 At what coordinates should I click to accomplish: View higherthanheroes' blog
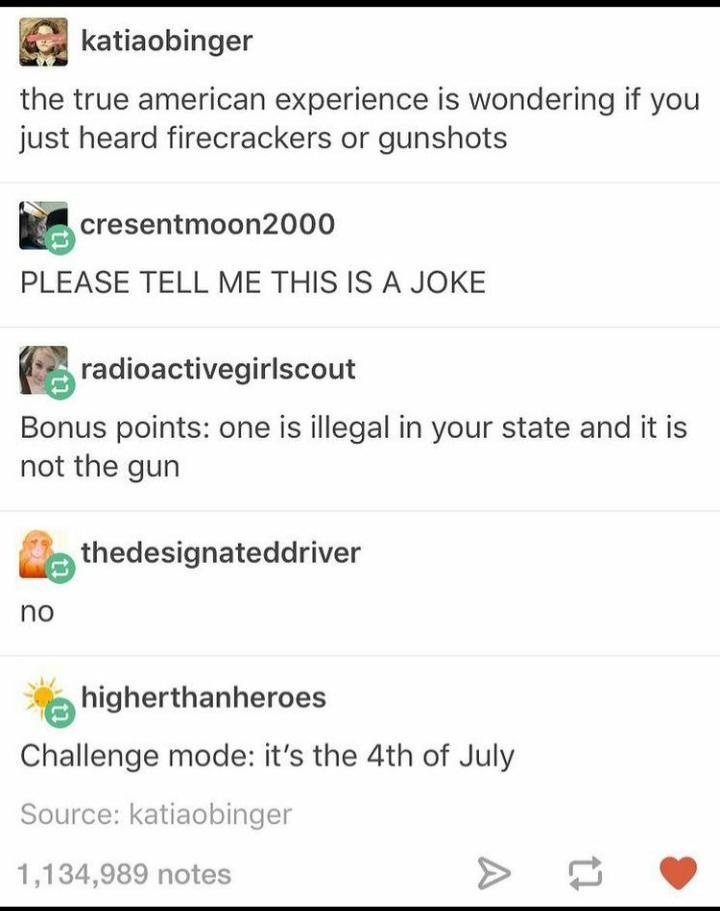click(x=203, y=697)
